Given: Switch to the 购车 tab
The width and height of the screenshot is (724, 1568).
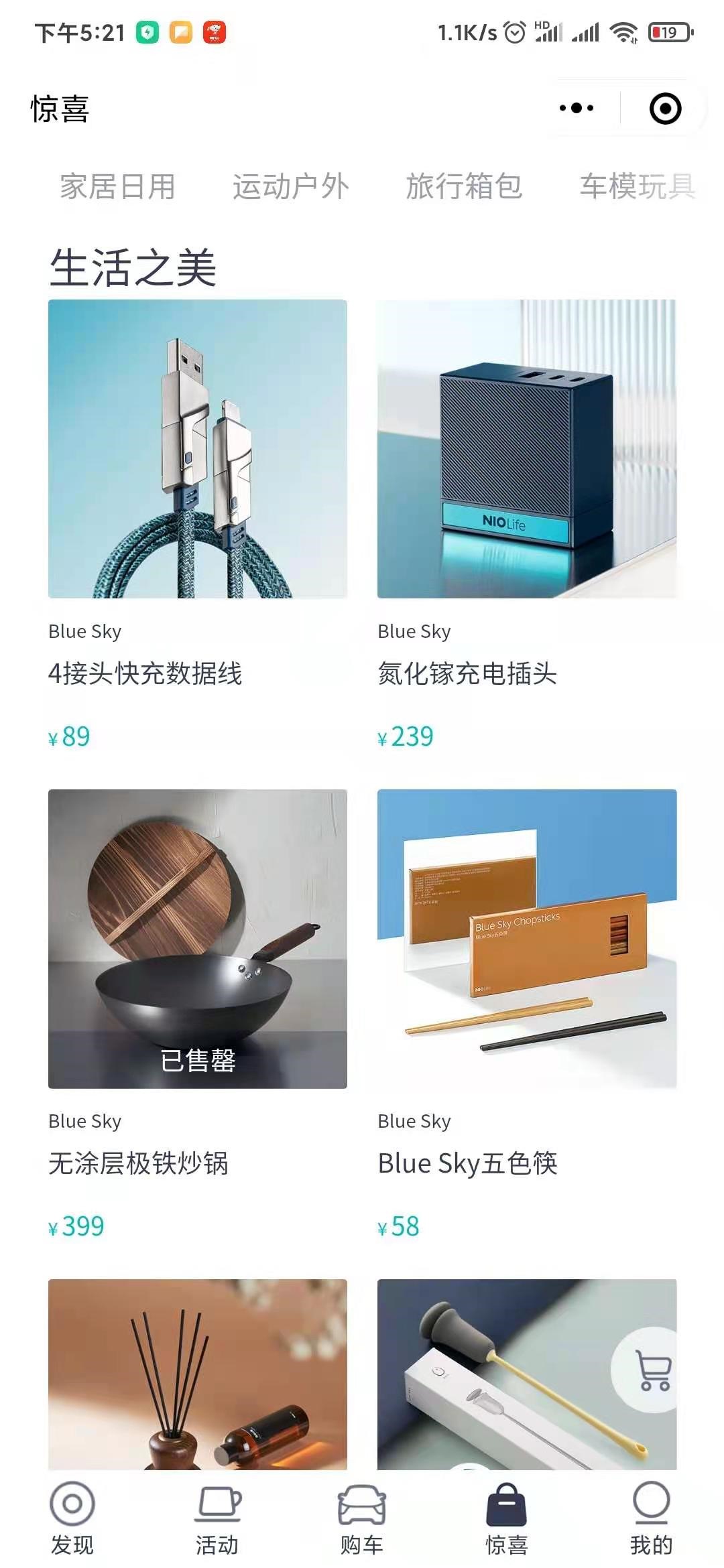Looking at the screenshot, I should click(362, 1518).
